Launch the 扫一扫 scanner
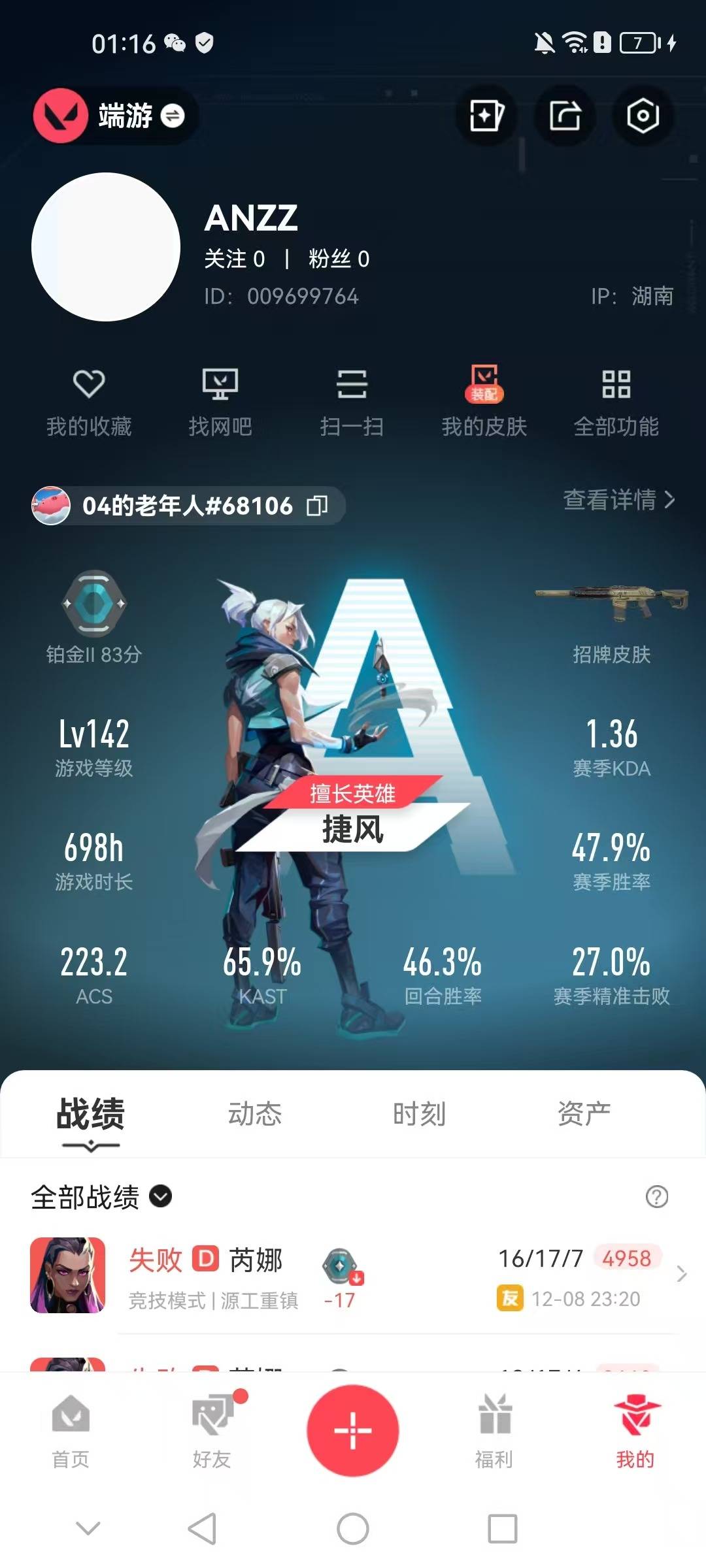The height and width of the screenshot is (1568, 706). pyautogui.click(x=352, y=402)
